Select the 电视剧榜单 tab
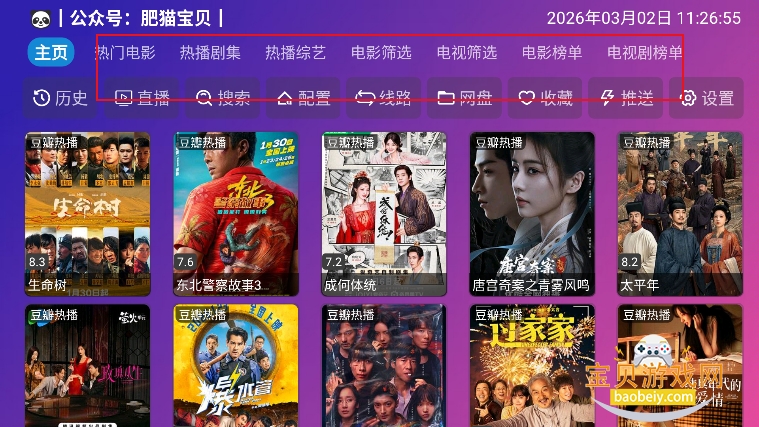 click(645, 53)
